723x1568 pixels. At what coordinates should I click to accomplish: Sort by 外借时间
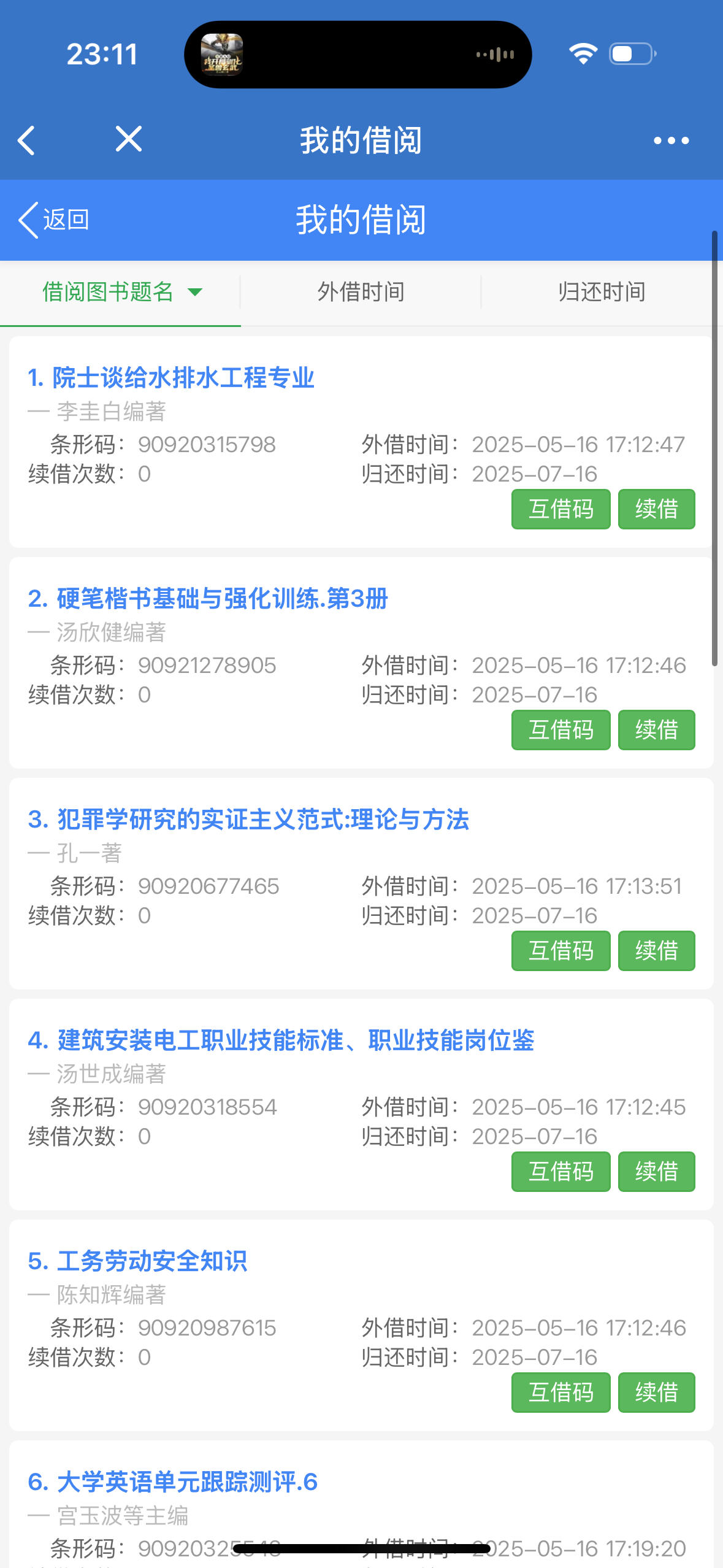361,292
